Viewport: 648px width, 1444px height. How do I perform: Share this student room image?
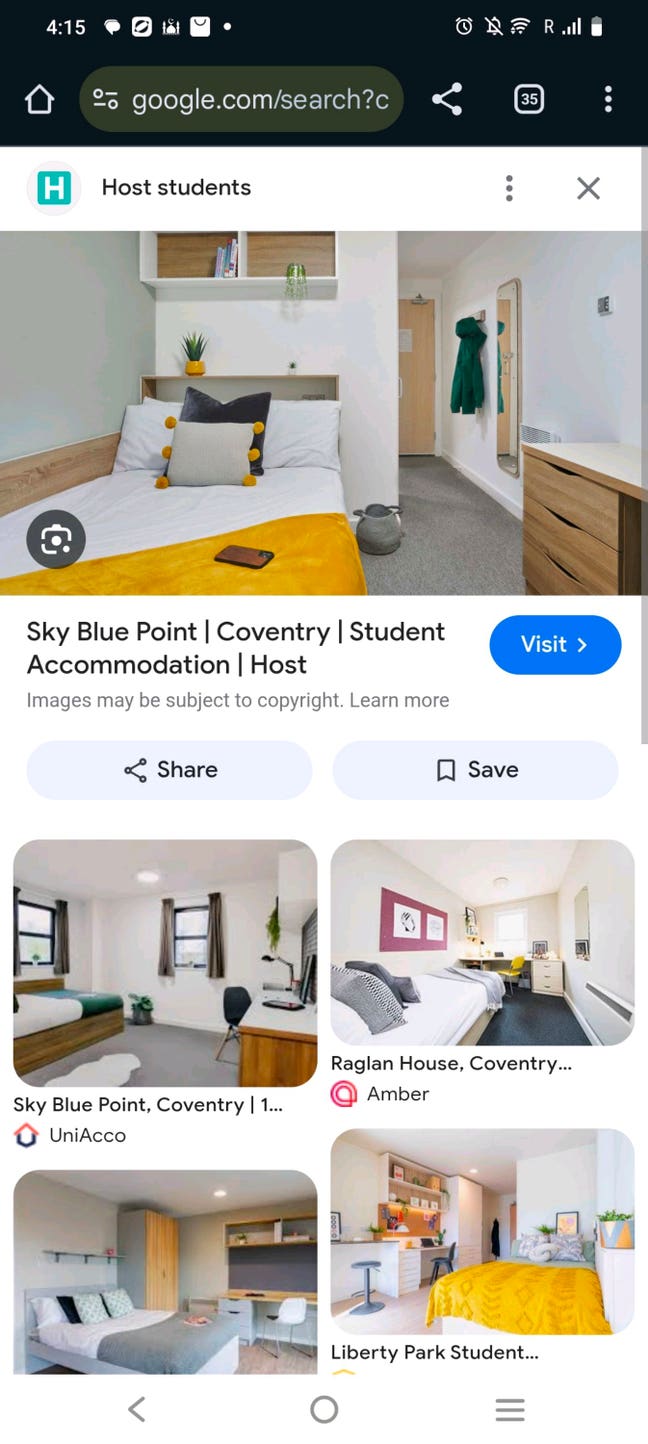click(169, 770)
